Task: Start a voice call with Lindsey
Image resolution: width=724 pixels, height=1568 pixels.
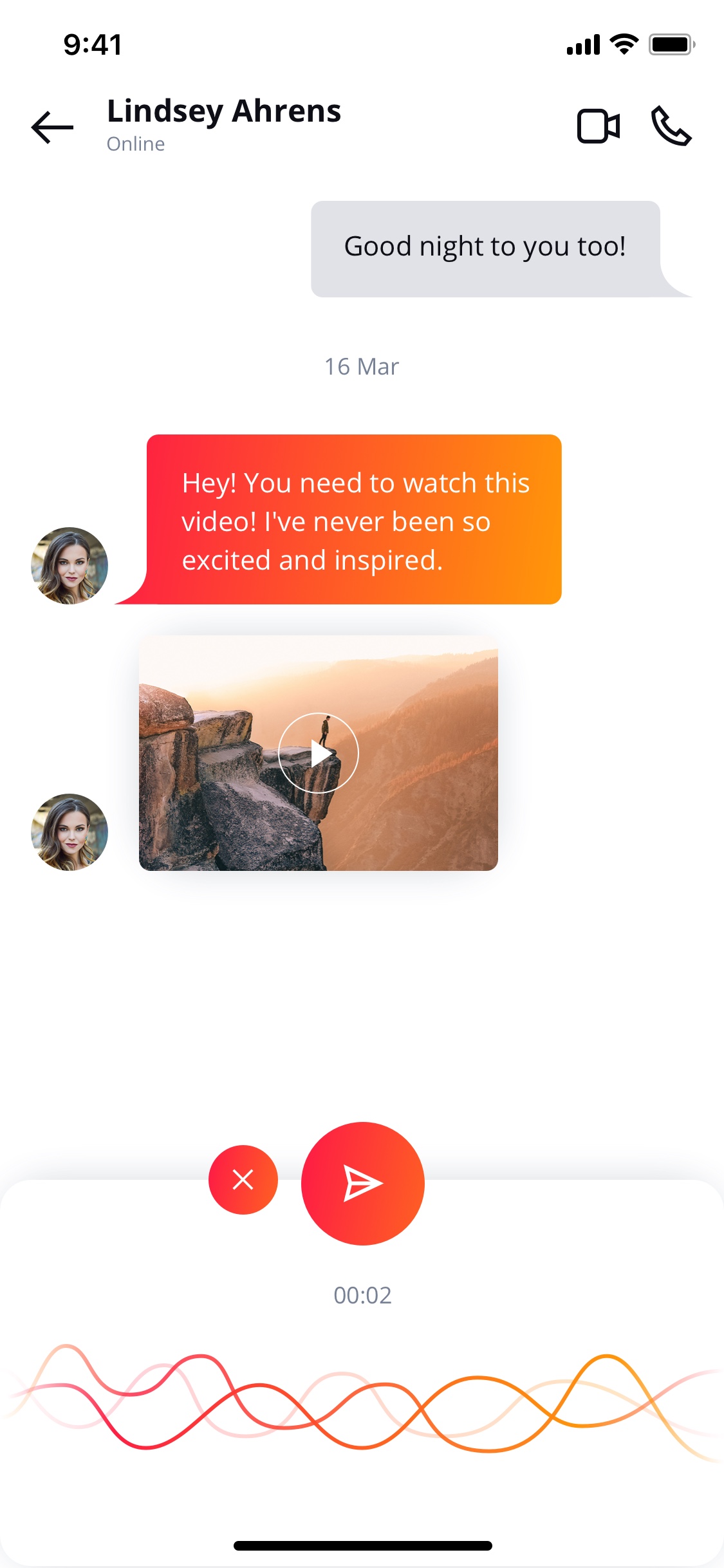Action: click(671, 126)
